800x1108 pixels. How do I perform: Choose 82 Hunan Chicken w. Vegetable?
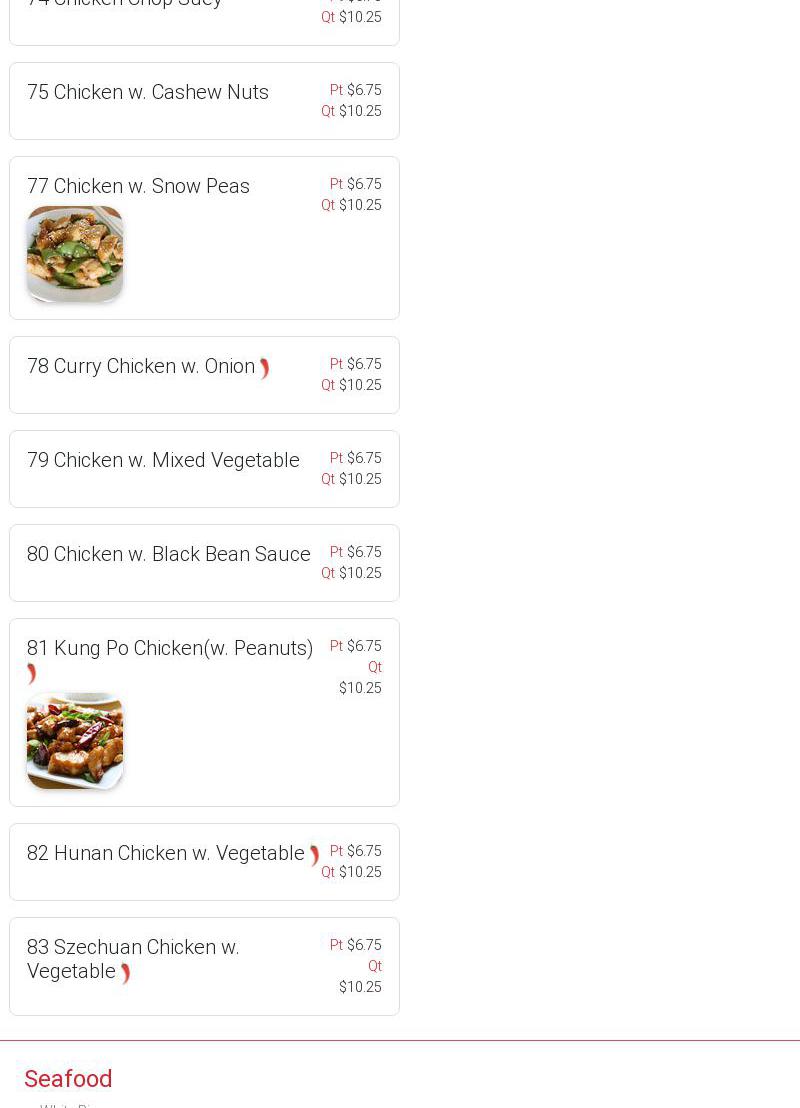pyautogui.click(x=165, y=853)
